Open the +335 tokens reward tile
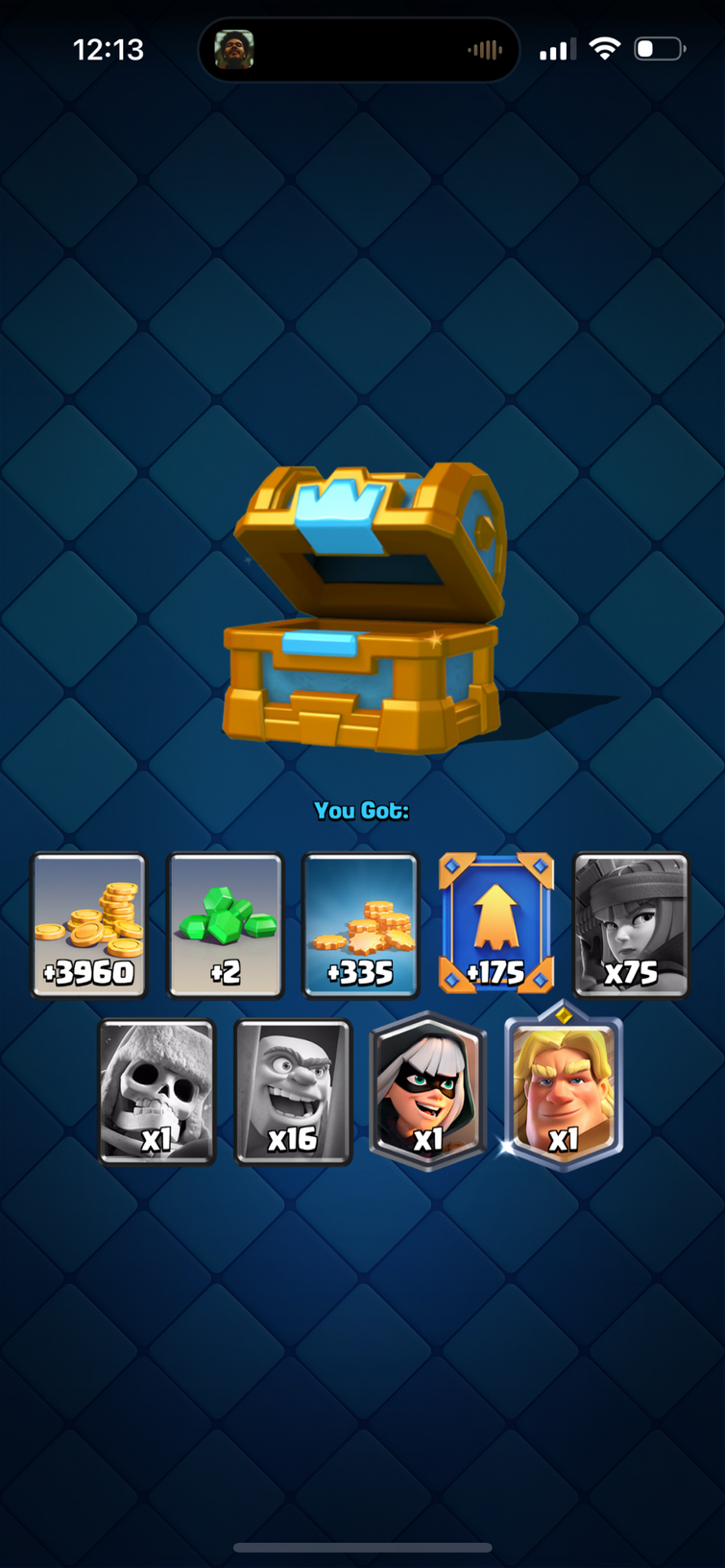 coord(361,925)
